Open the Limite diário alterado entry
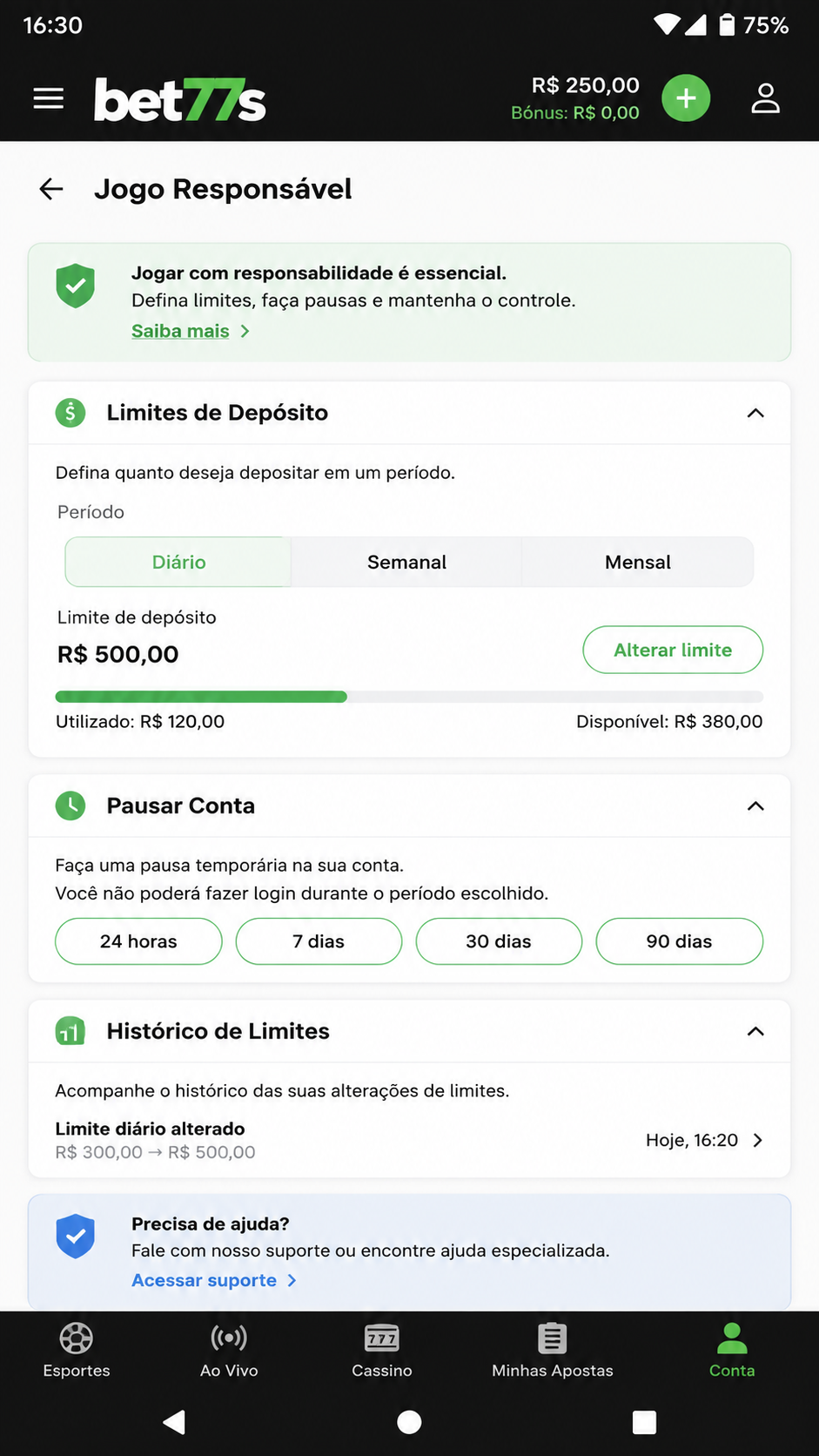819x1456 pixels. (409, 1140)
